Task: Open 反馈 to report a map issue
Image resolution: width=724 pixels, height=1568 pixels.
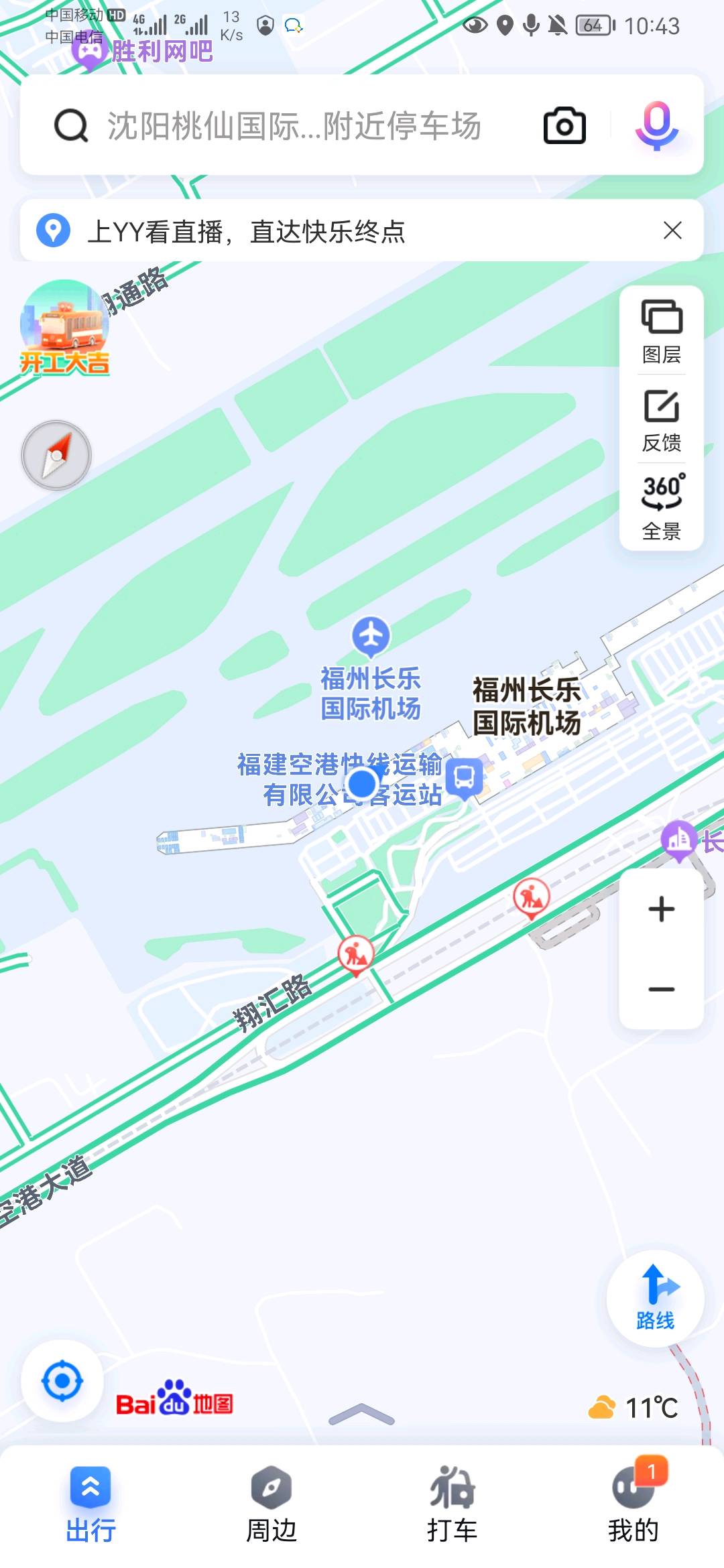Action: coord(662,420)
